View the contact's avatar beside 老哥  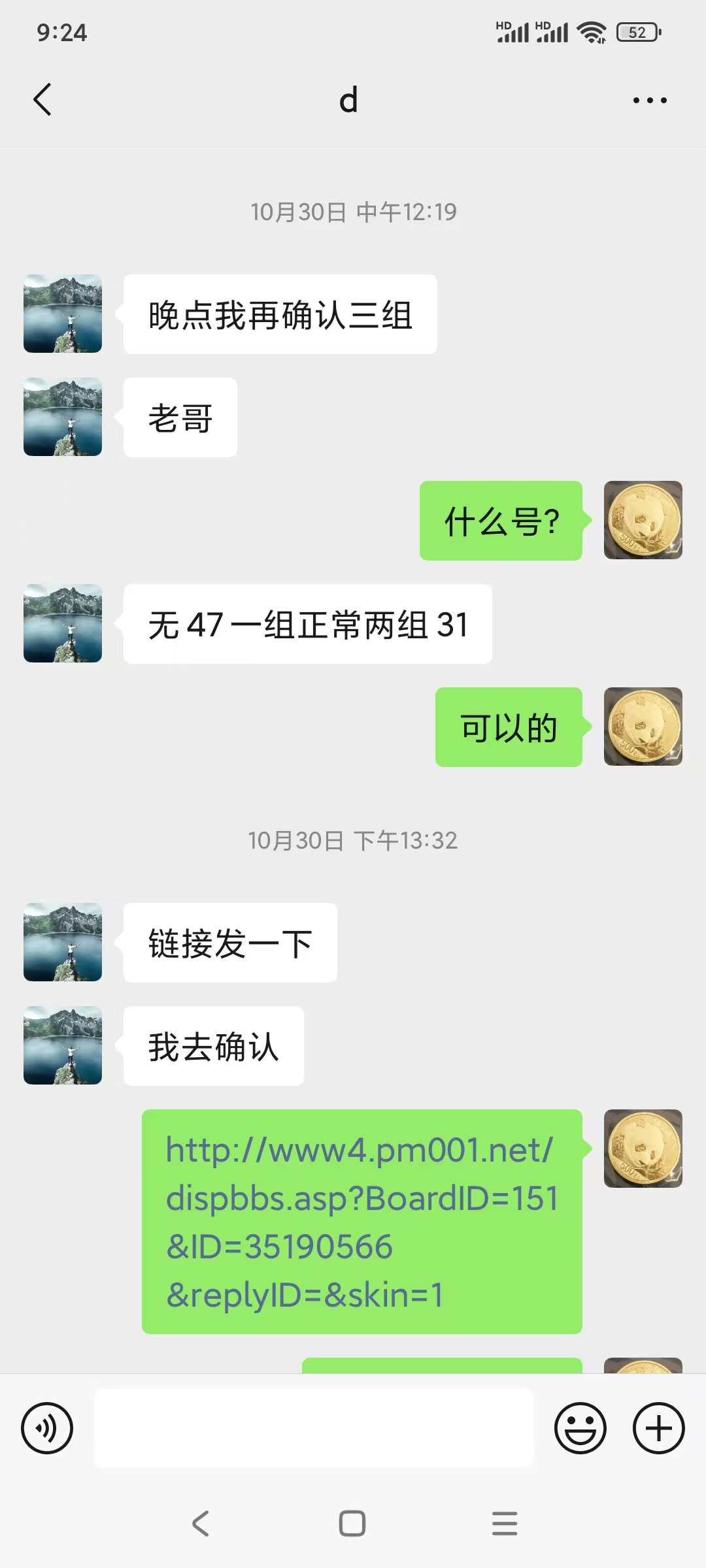click(63, 417)
